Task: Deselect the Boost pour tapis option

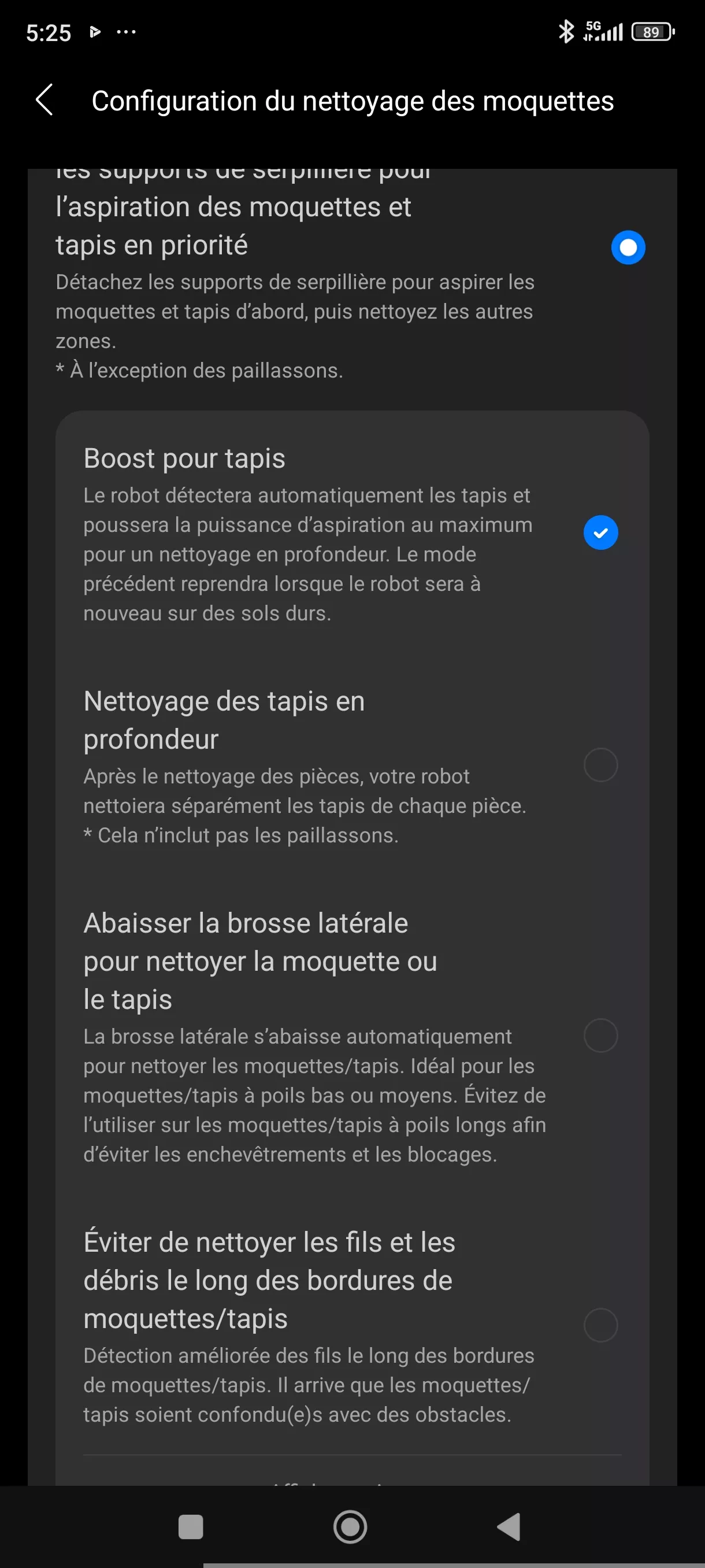Action: 601,532
